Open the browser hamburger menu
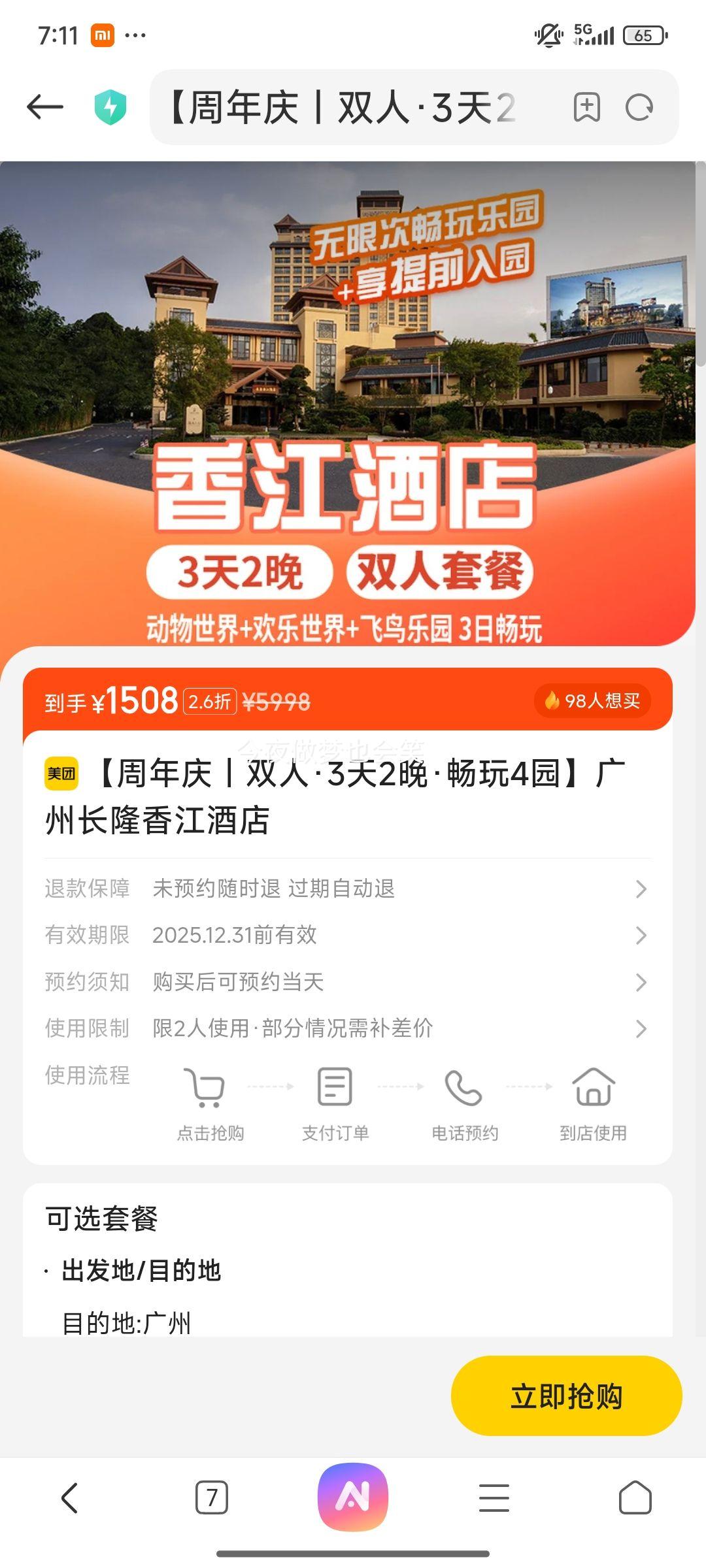 494,1497
